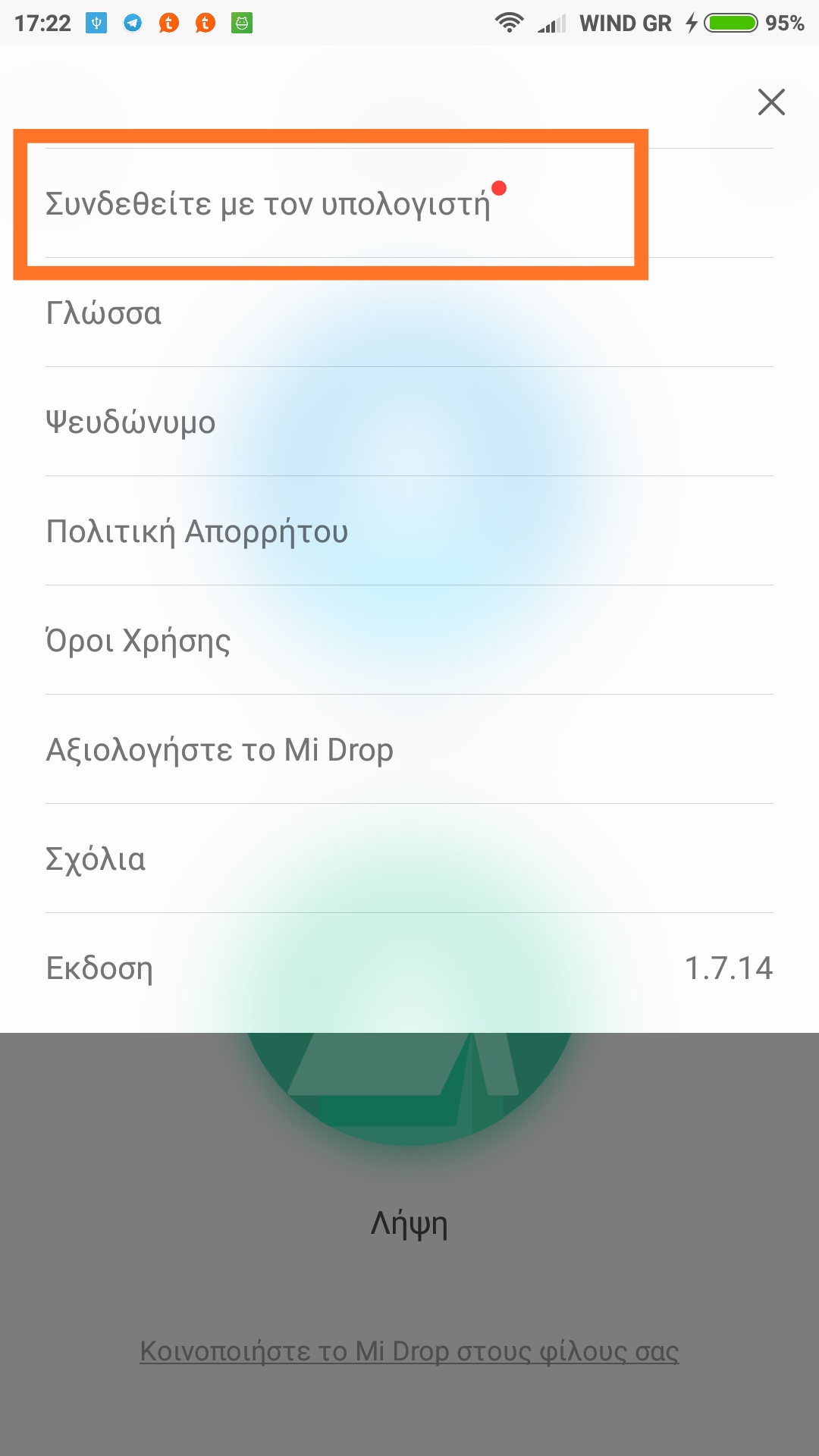Viewport: 819px width, 1456px height.
Task: View Πολιτική Απορρήτου
Action: 197,532
